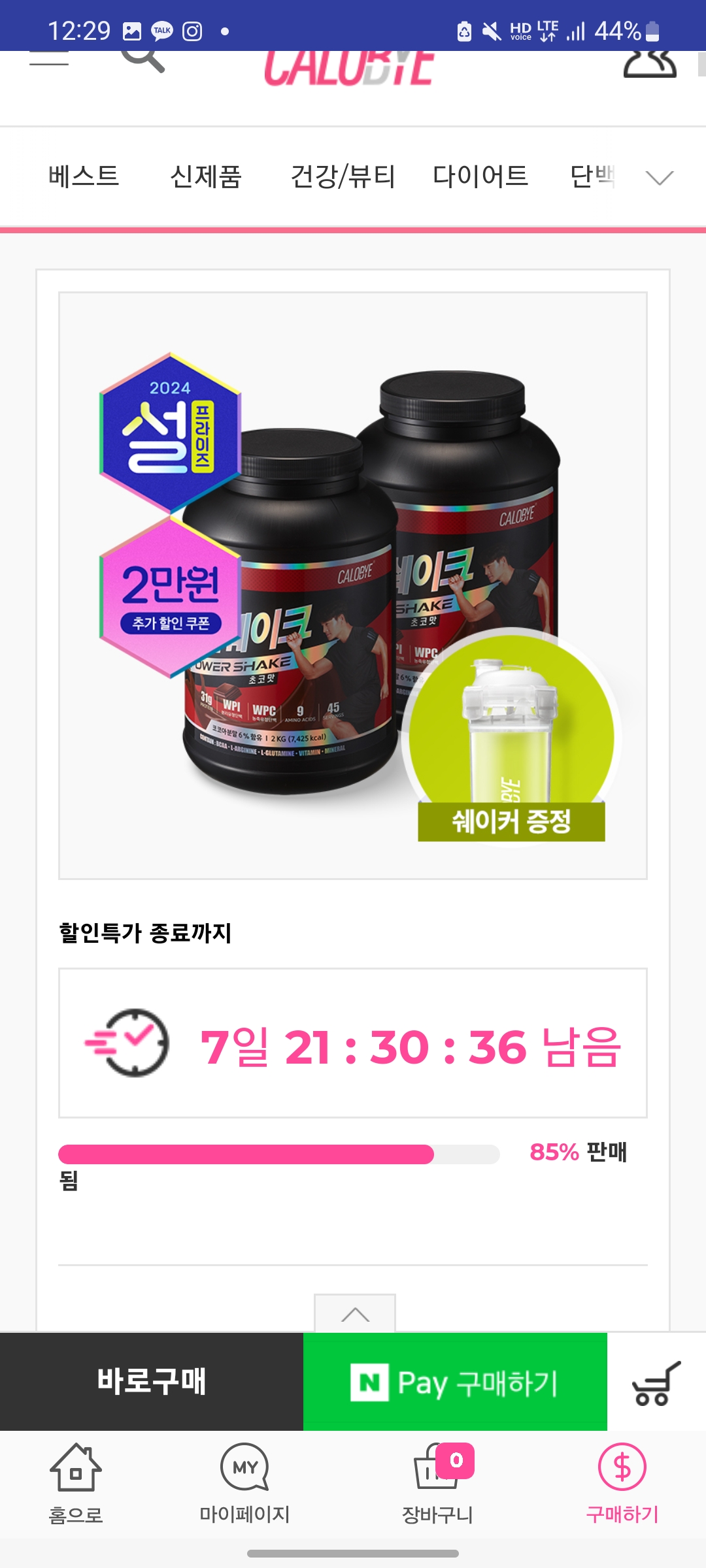Buy now with 바로구매

pyautogui.click(x=152, y=1382)
